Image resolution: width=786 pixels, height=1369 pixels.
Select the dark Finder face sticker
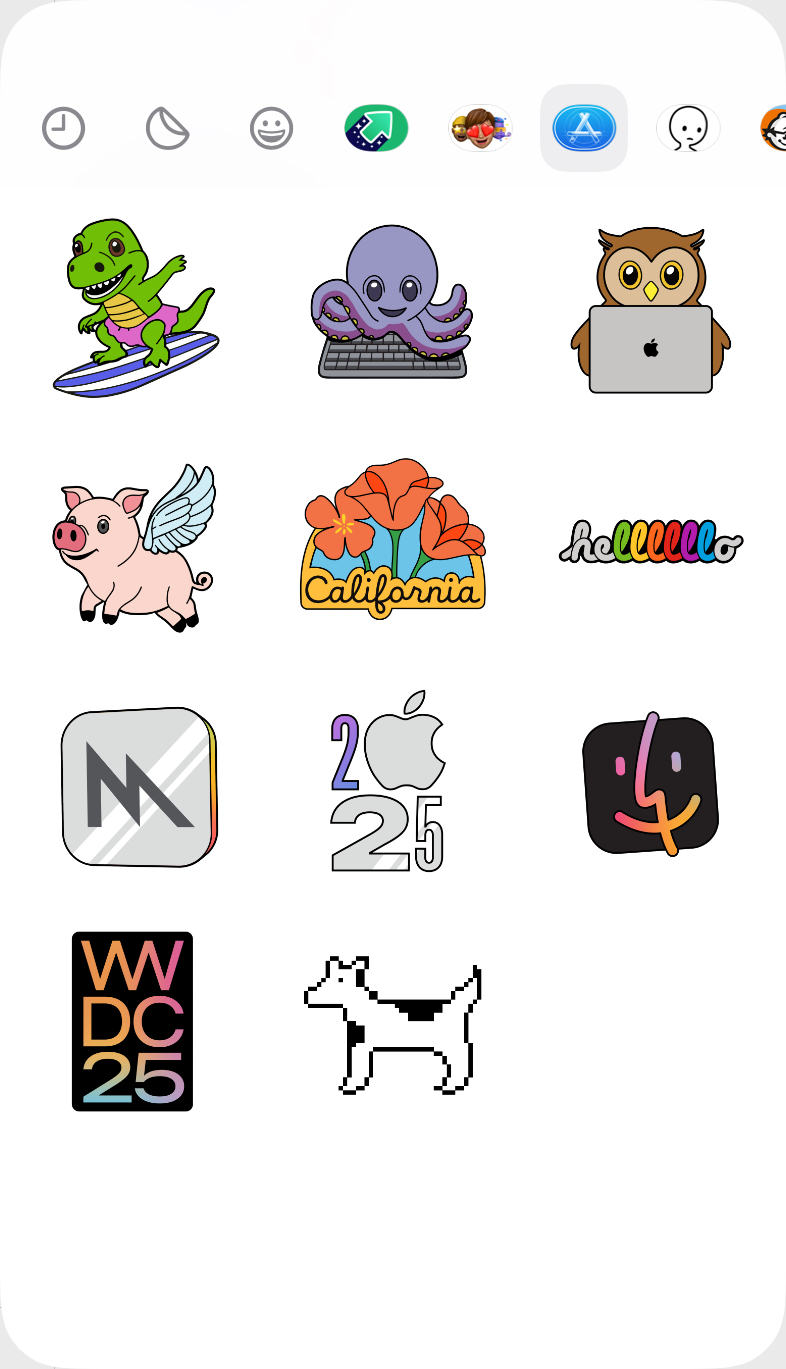(x=651, y=785)
